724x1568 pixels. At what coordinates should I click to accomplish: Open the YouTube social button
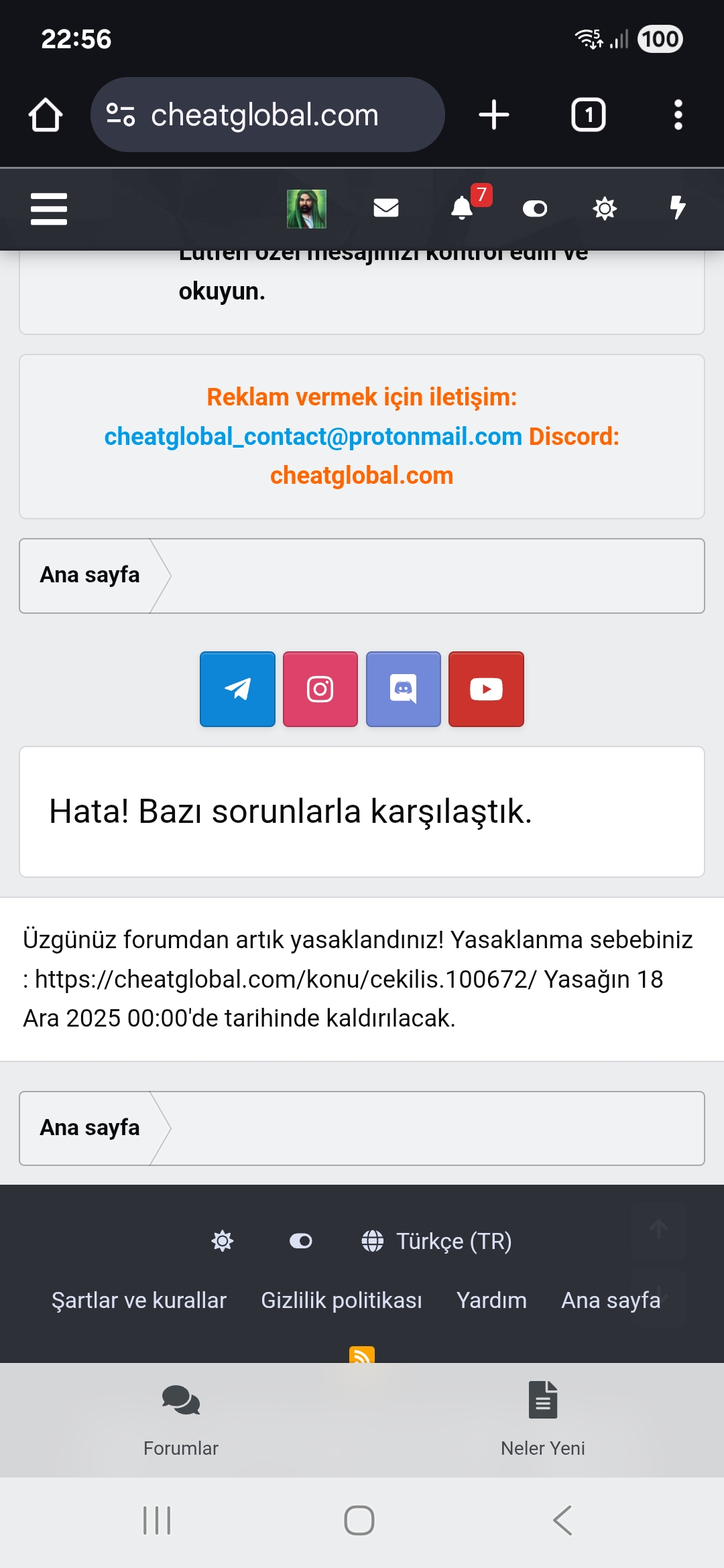click(x=486, y=689)
